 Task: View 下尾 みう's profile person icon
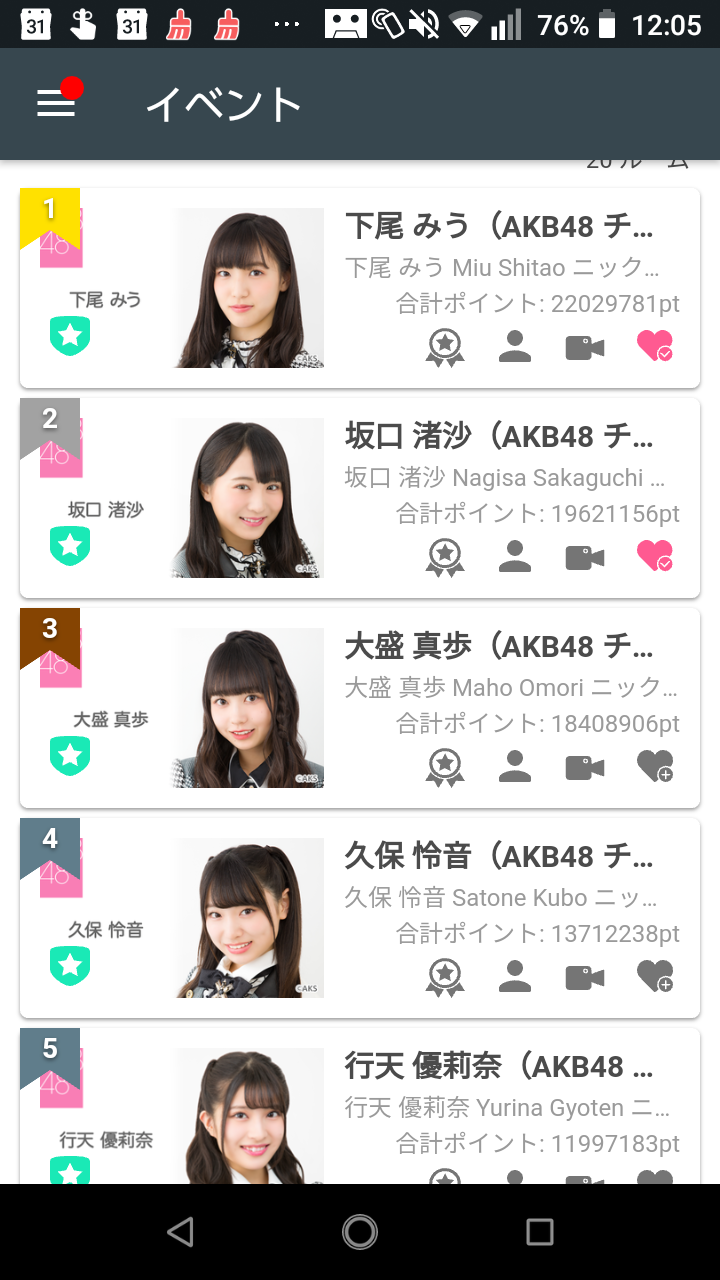coord(515,347)
